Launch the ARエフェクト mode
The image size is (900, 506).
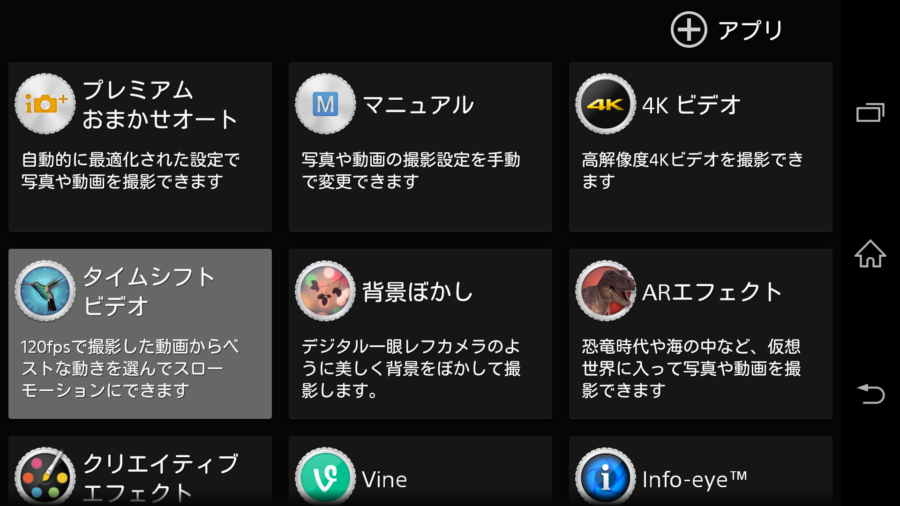click(x=700, y=333)
